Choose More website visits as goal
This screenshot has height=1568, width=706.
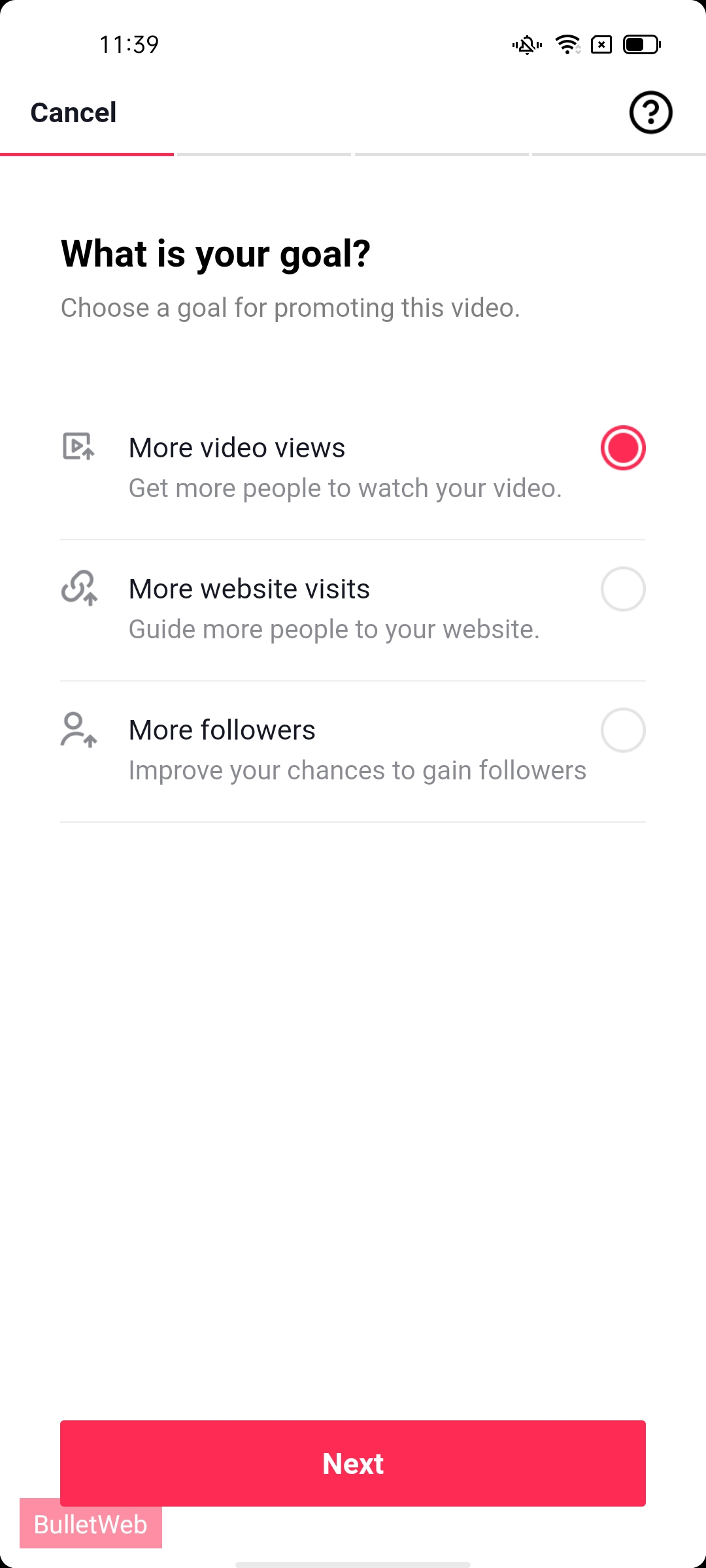(622, 589)
